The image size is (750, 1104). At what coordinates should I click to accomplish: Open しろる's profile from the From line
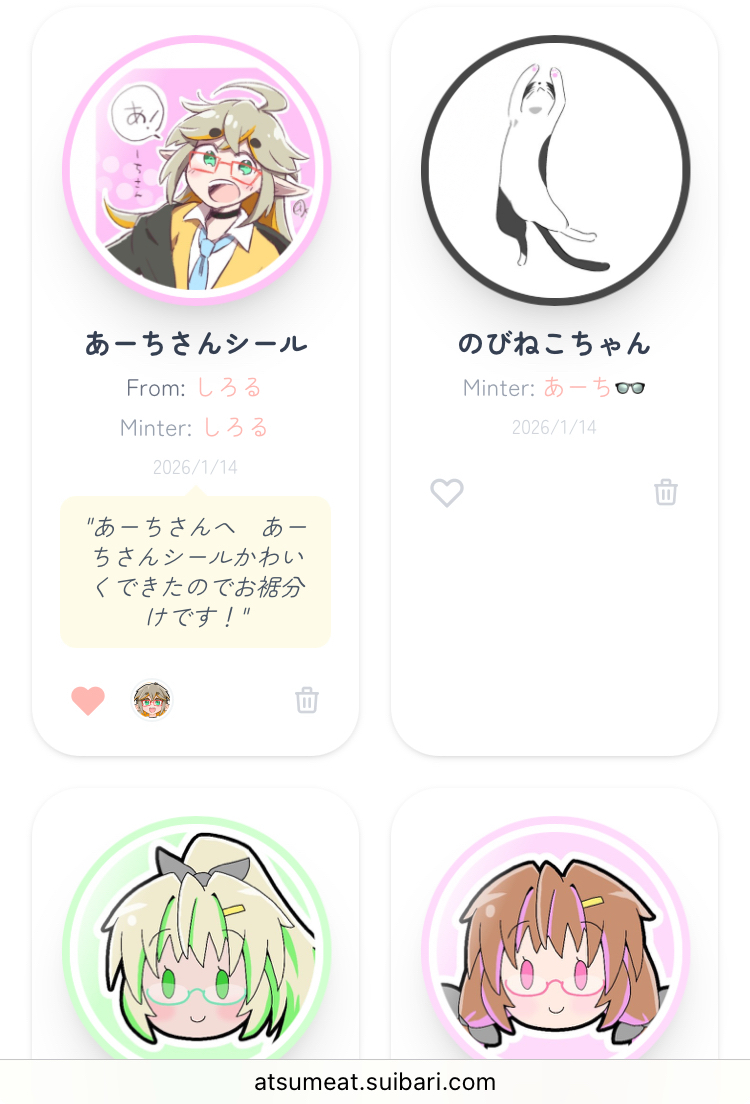229,387
